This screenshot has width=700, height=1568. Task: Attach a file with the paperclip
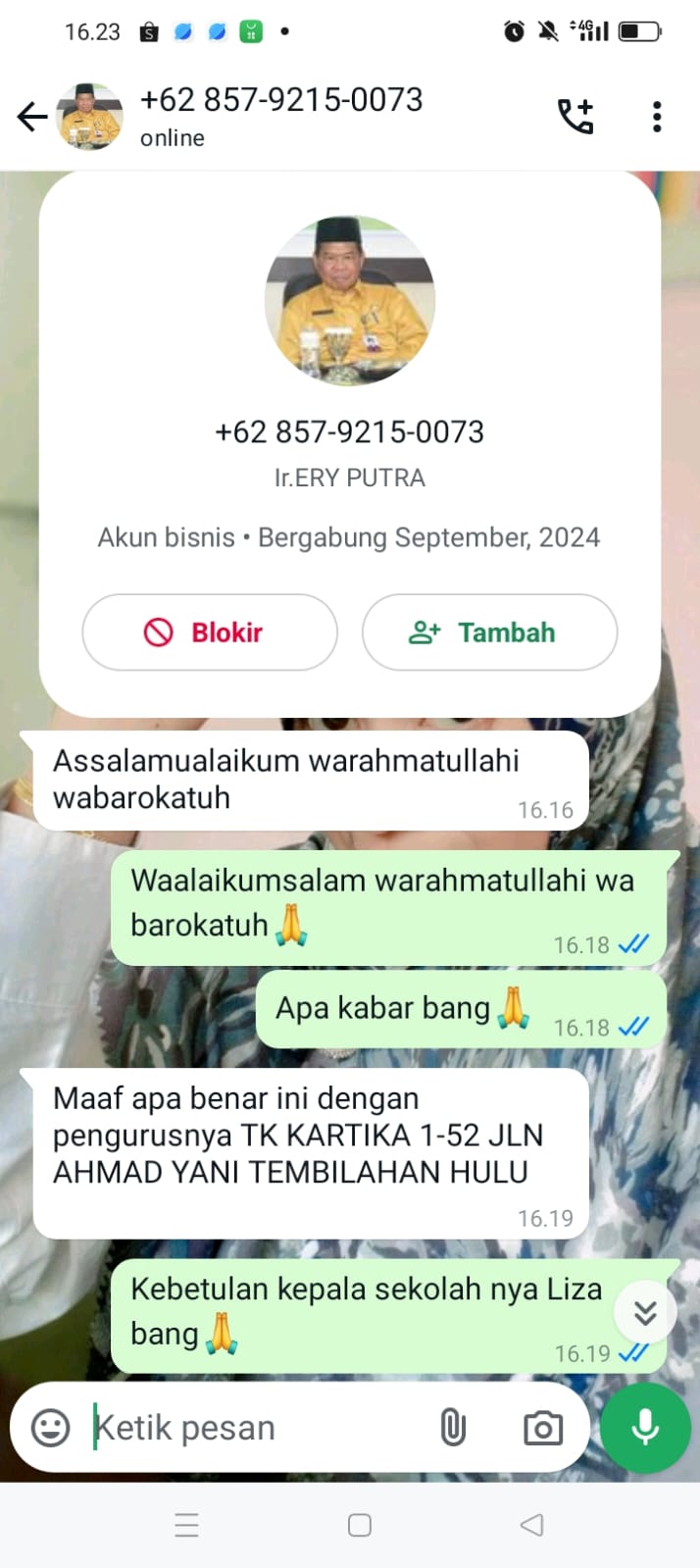(x=452, y=1428)
